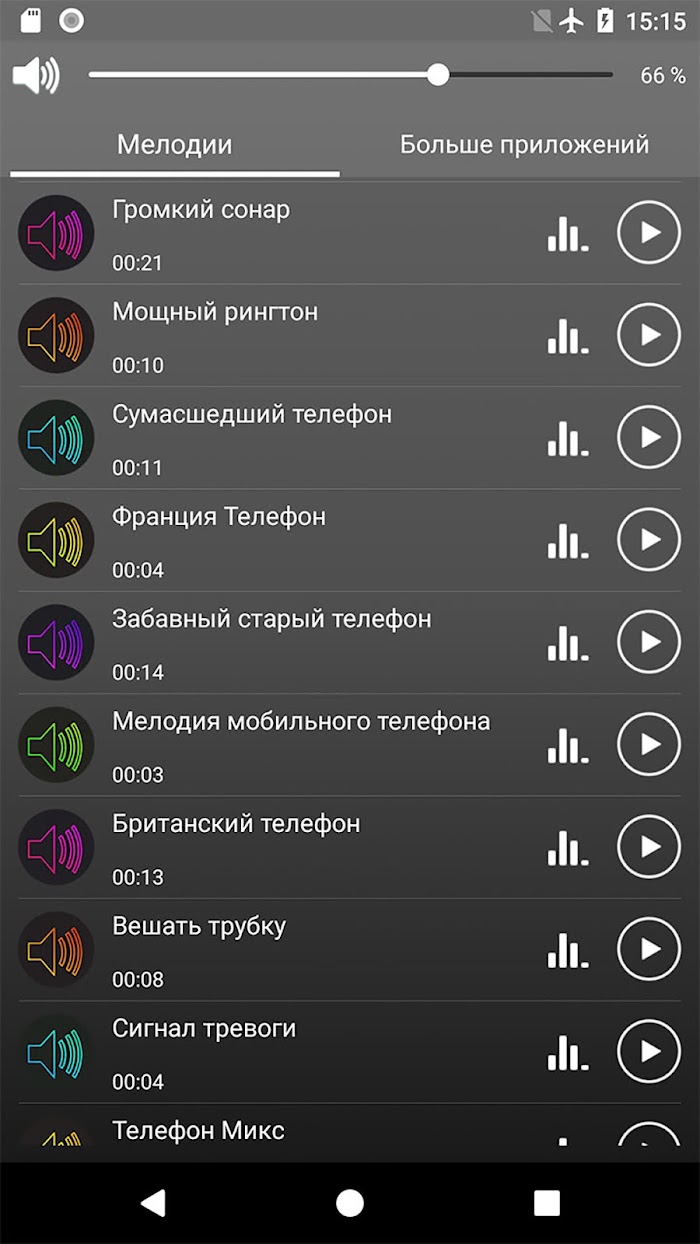The image size is (700, 1244).
Task: Play Сигнал тревоги sound
Action: [x=649, y=1052]
